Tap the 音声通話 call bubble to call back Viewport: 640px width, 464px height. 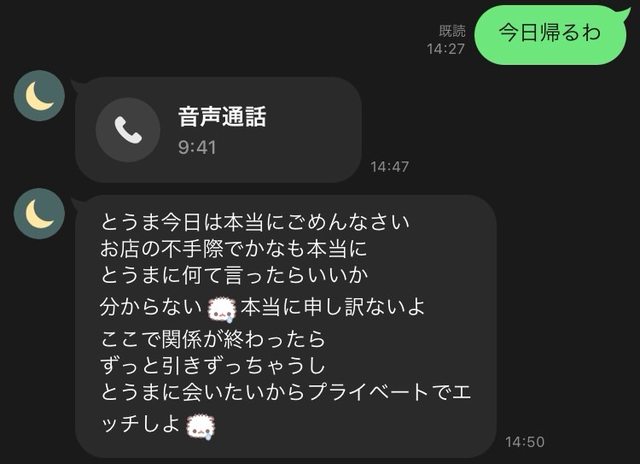pos(218,130)
